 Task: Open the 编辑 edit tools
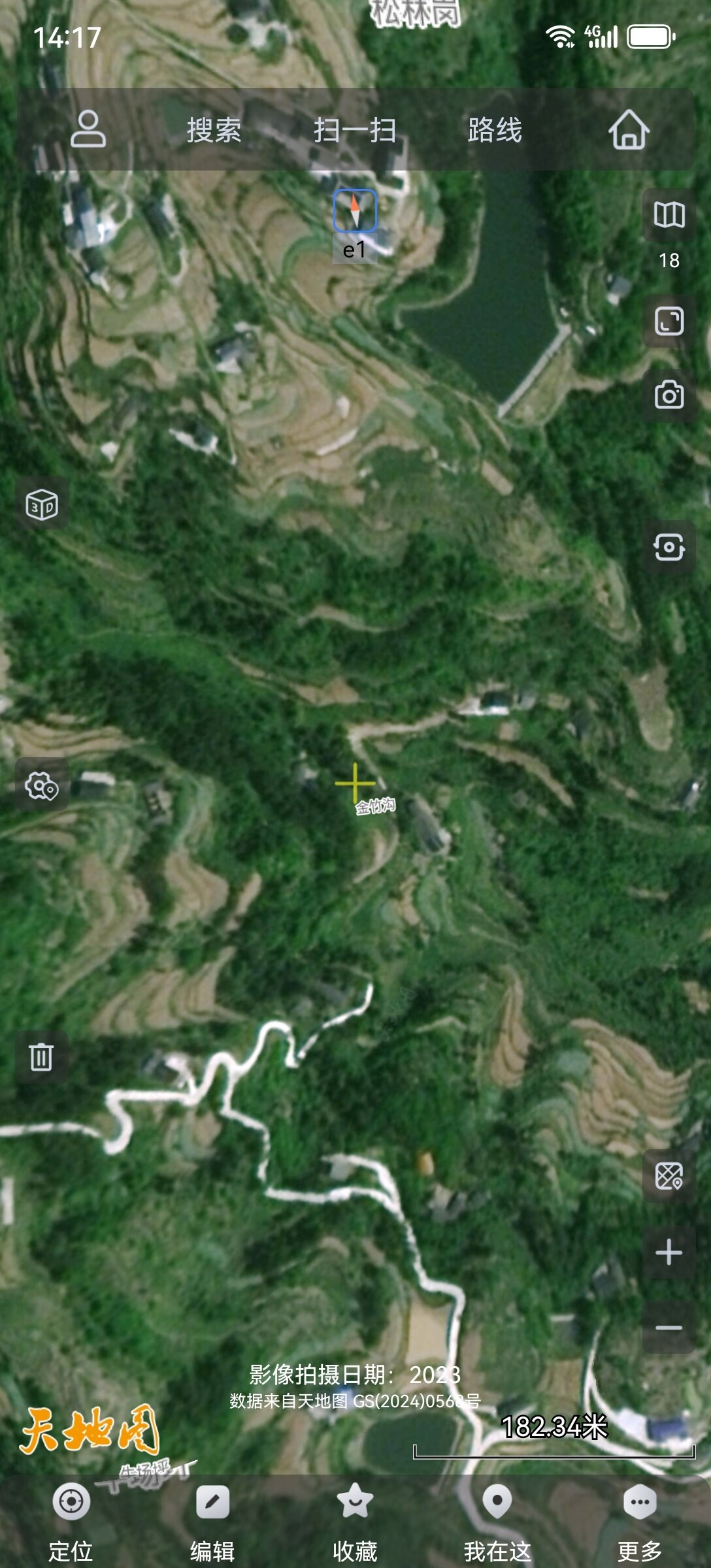coord(212,1516)
